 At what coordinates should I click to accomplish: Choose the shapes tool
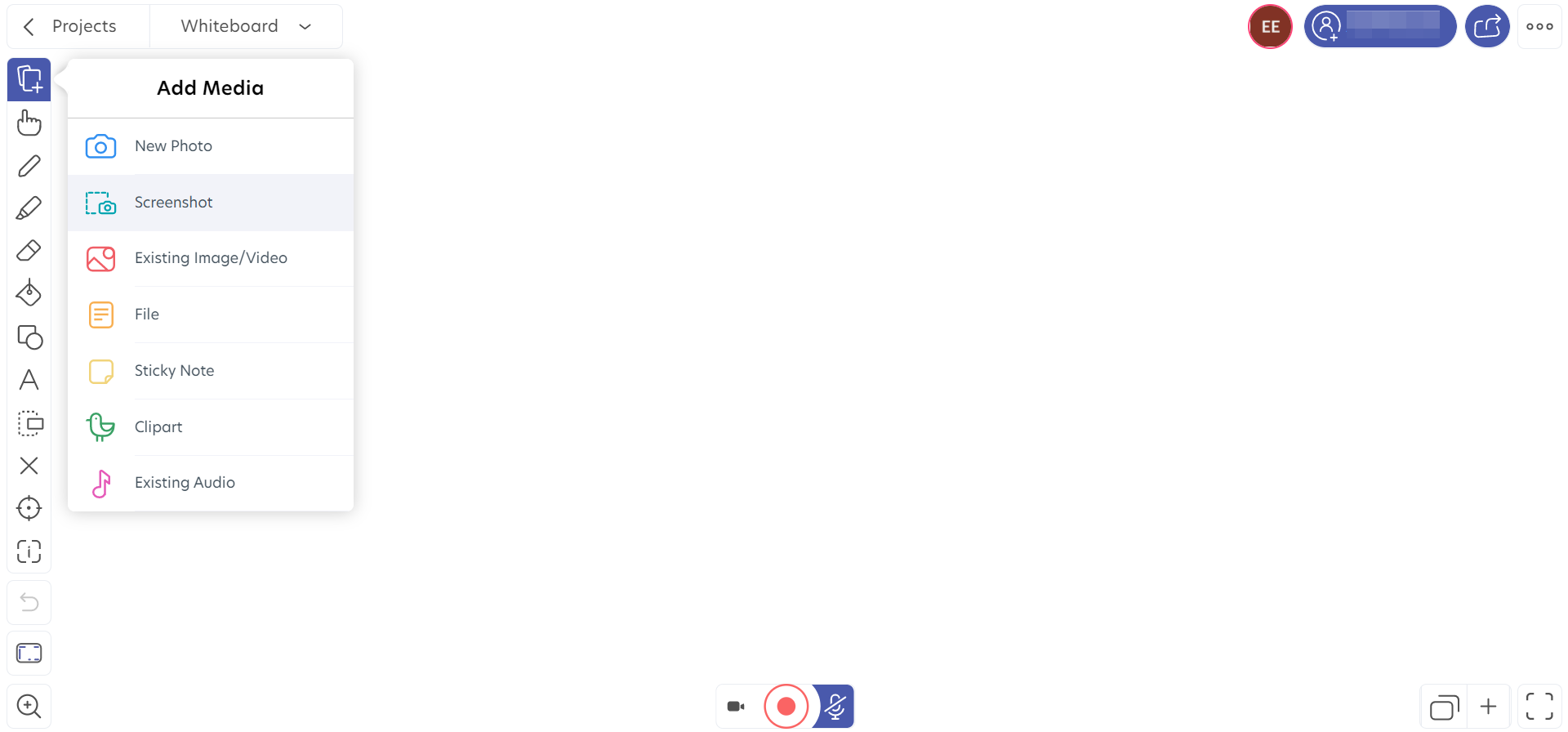(x=29, y=337)
